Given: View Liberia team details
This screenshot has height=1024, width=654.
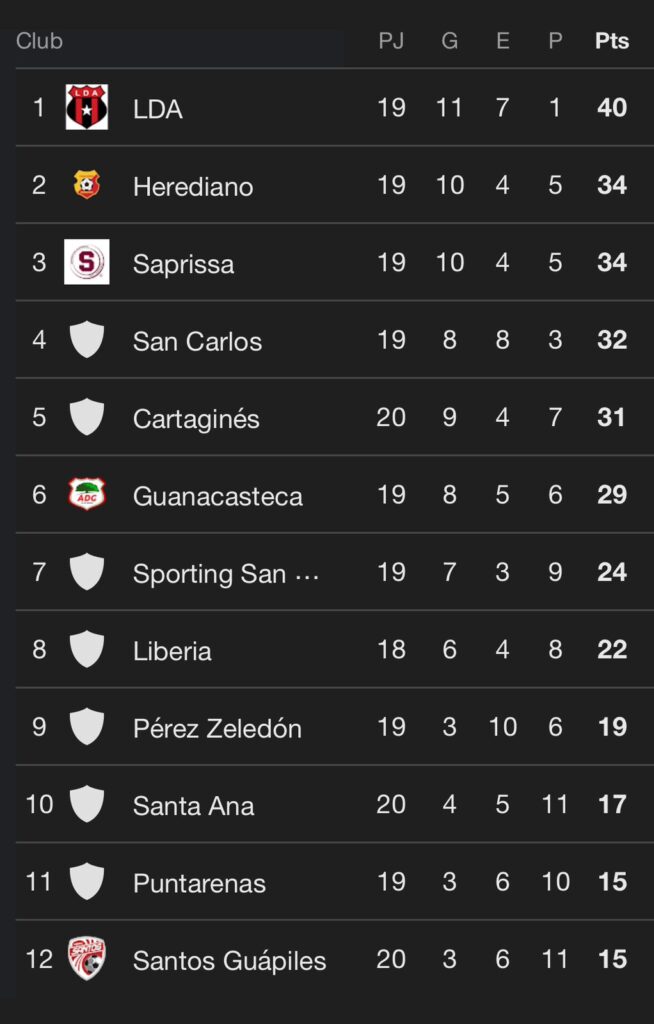Looking at the screenshot, I should [x=172, y=651].
